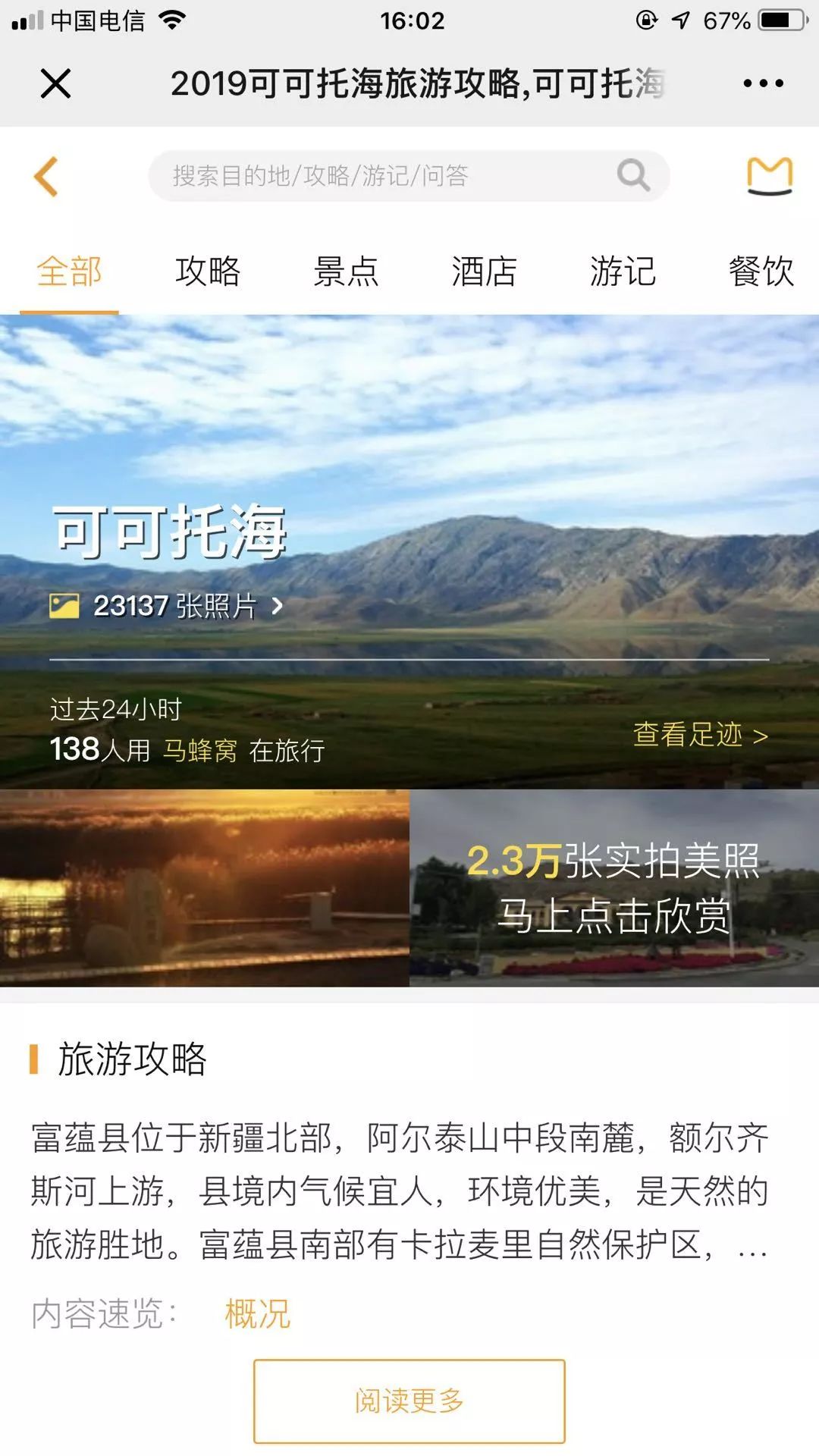Tap the 阅读更多 button

point(409,1398)
